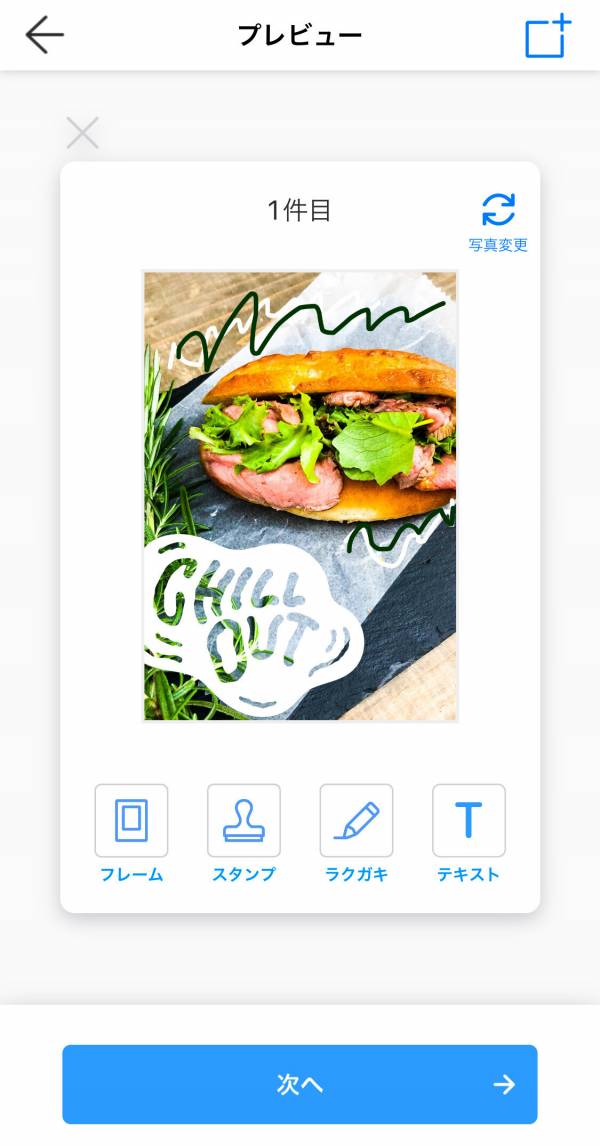Open the フレーム frame tool
Screen dimensions: 600x1145
[x=131, y=832]
